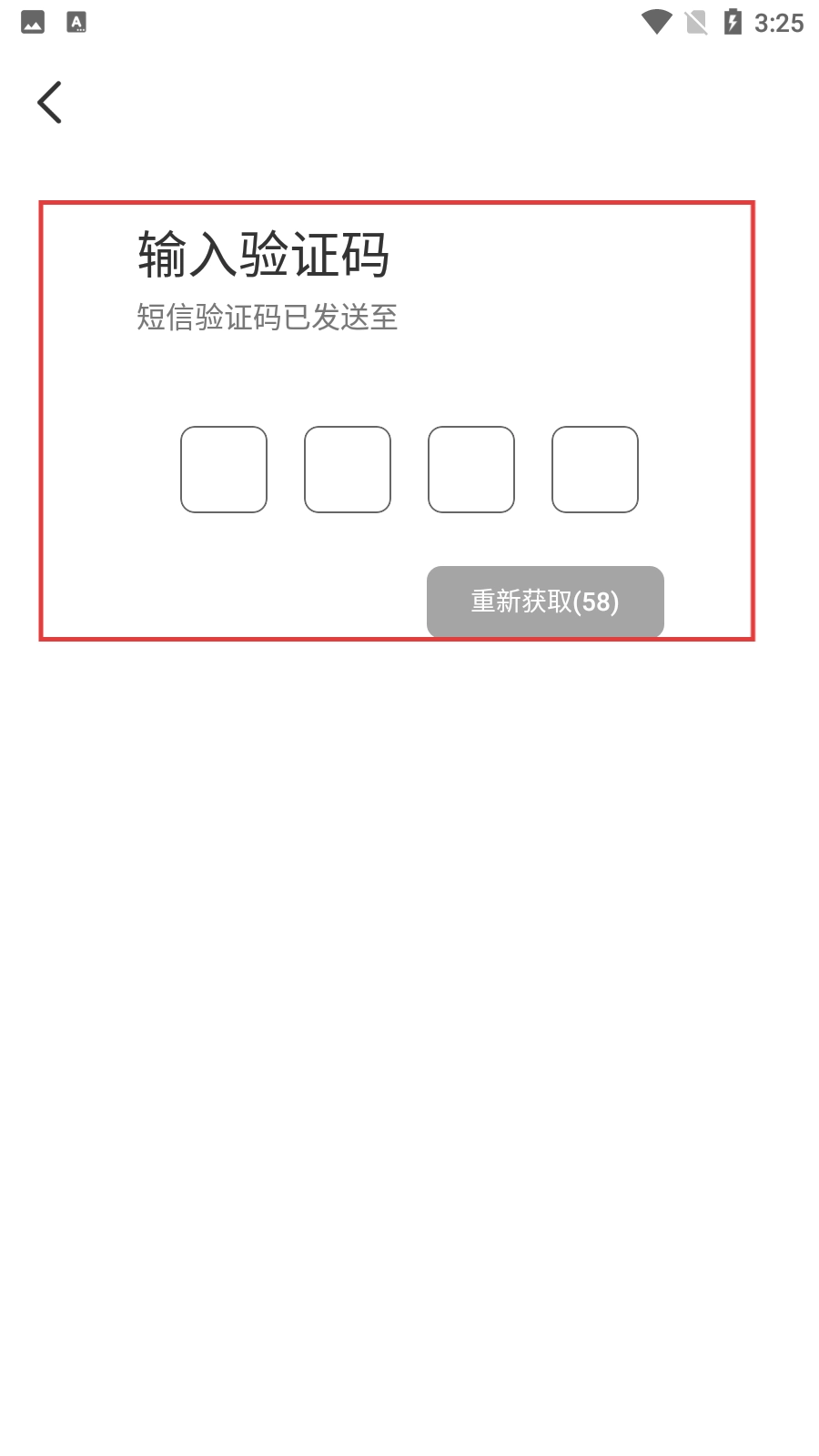Go back using the arrow icon

50,102
